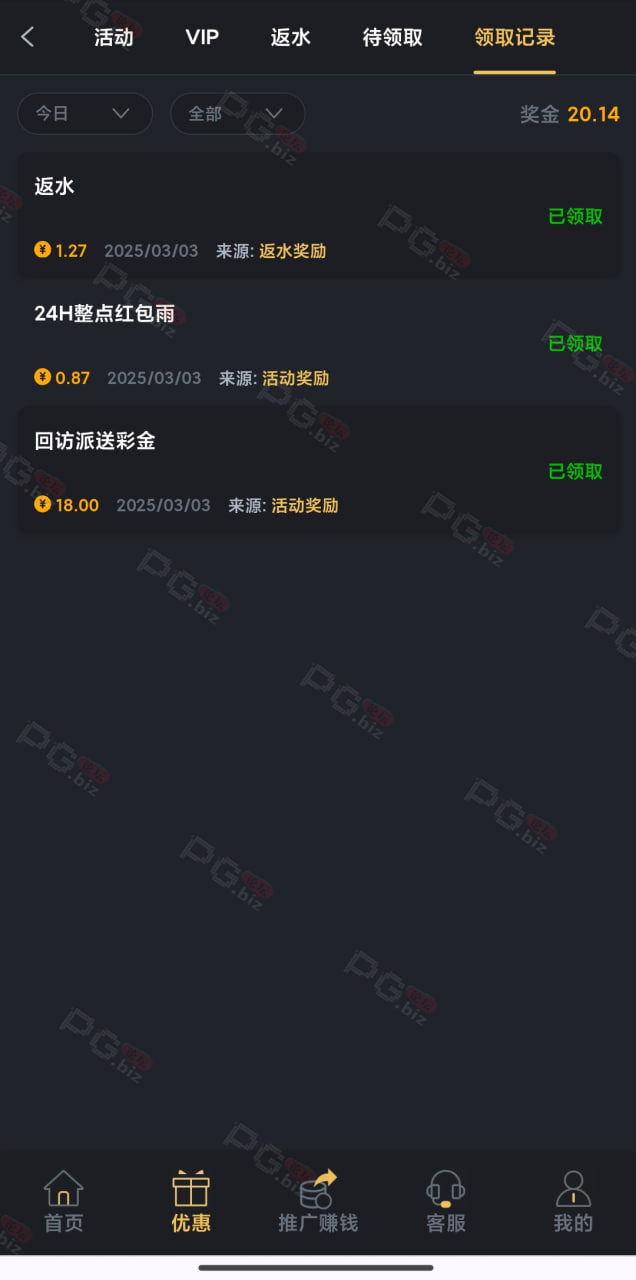636x1280 pixels.
Task: Open the 推广赚钱 bottom tab
Action: (x=318, y=1201)
